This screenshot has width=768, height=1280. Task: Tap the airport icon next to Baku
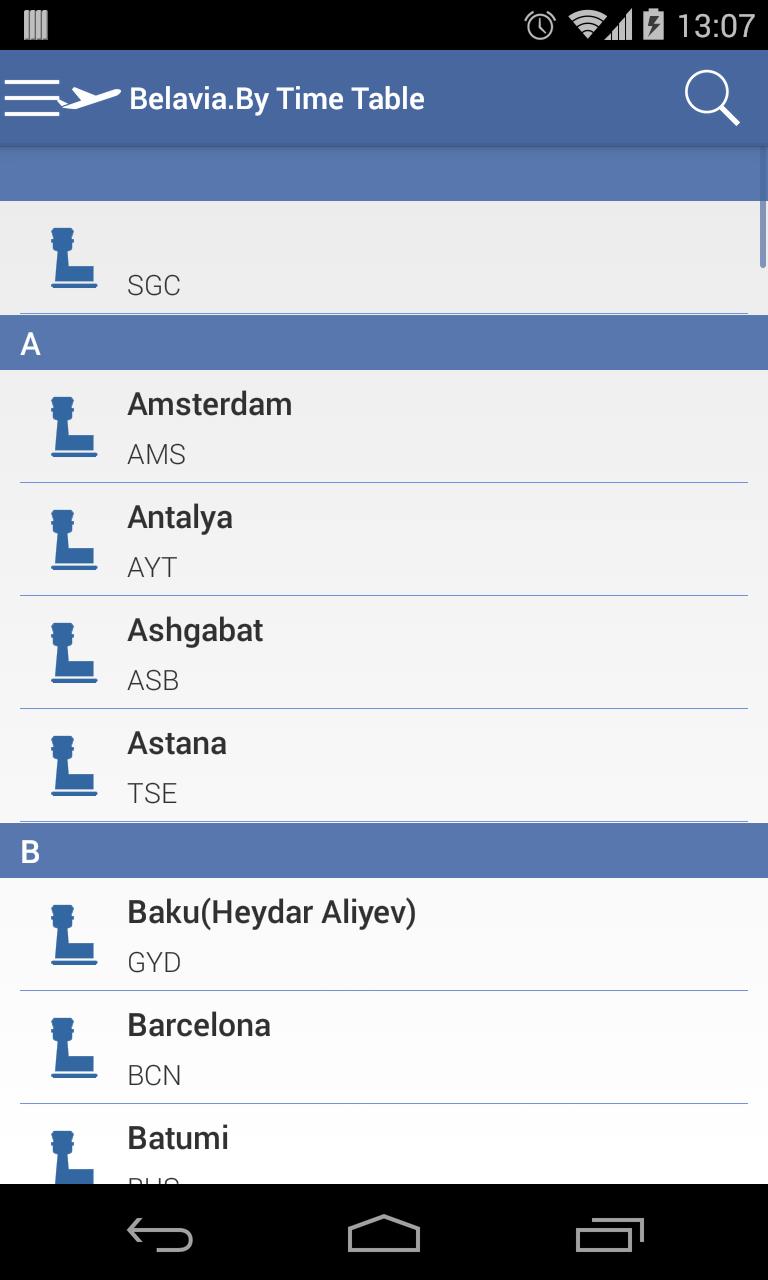click(x=73, y=934)
